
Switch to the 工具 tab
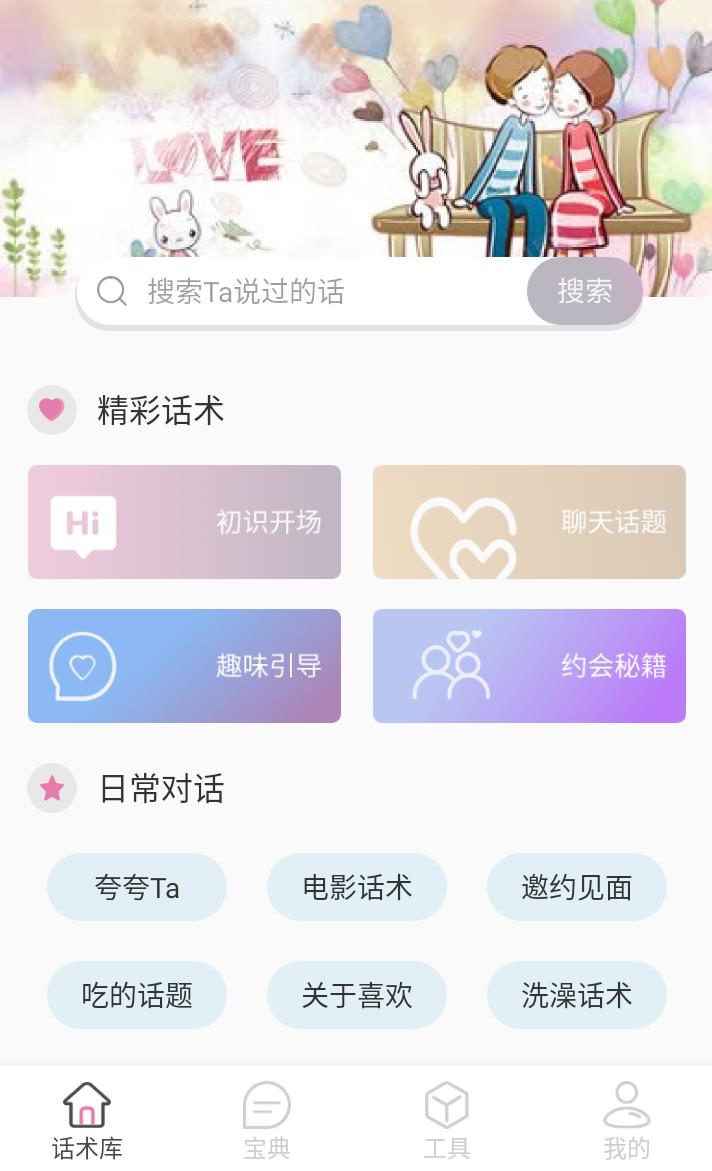(447, 1120)
